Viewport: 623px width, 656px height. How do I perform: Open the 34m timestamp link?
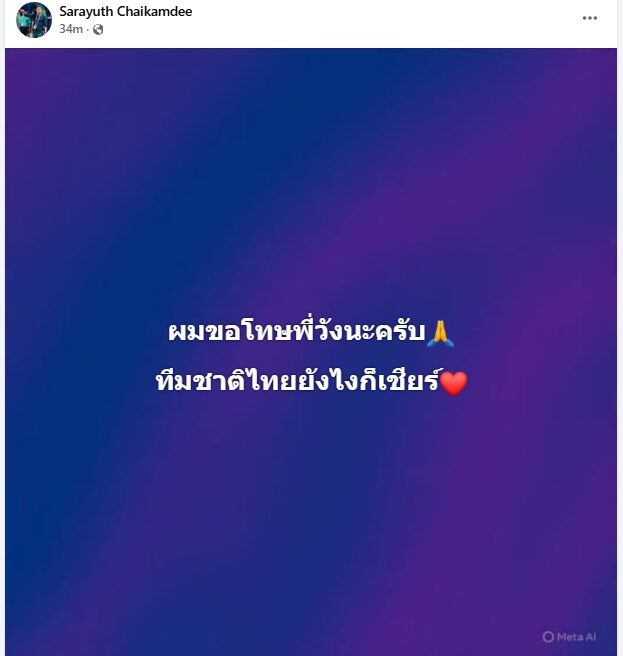[x=70, y=30]
